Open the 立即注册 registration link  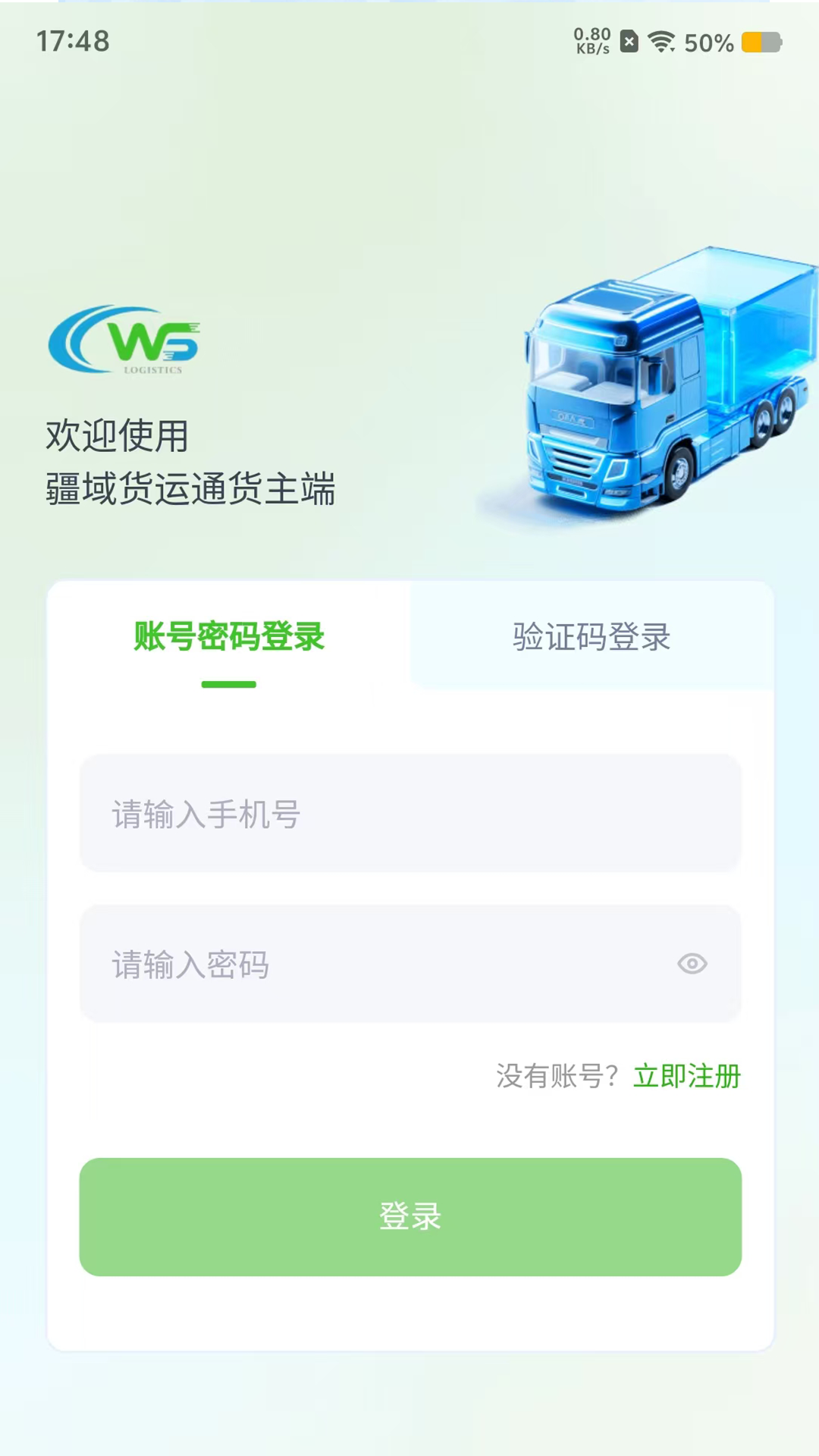coord(687,1076)
